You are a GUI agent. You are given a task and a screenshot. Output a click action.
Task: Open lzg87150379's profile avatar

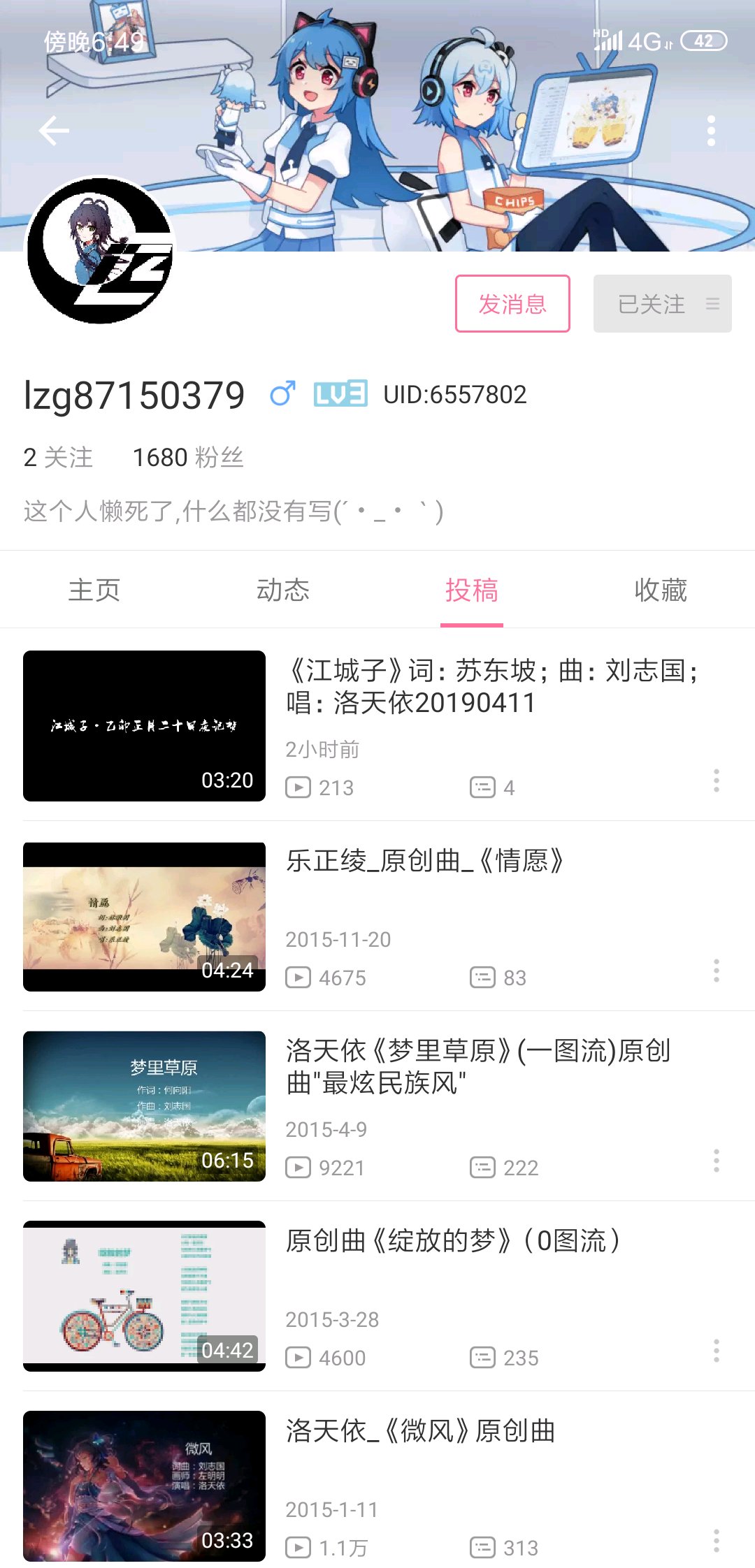(x=100, y=250)
